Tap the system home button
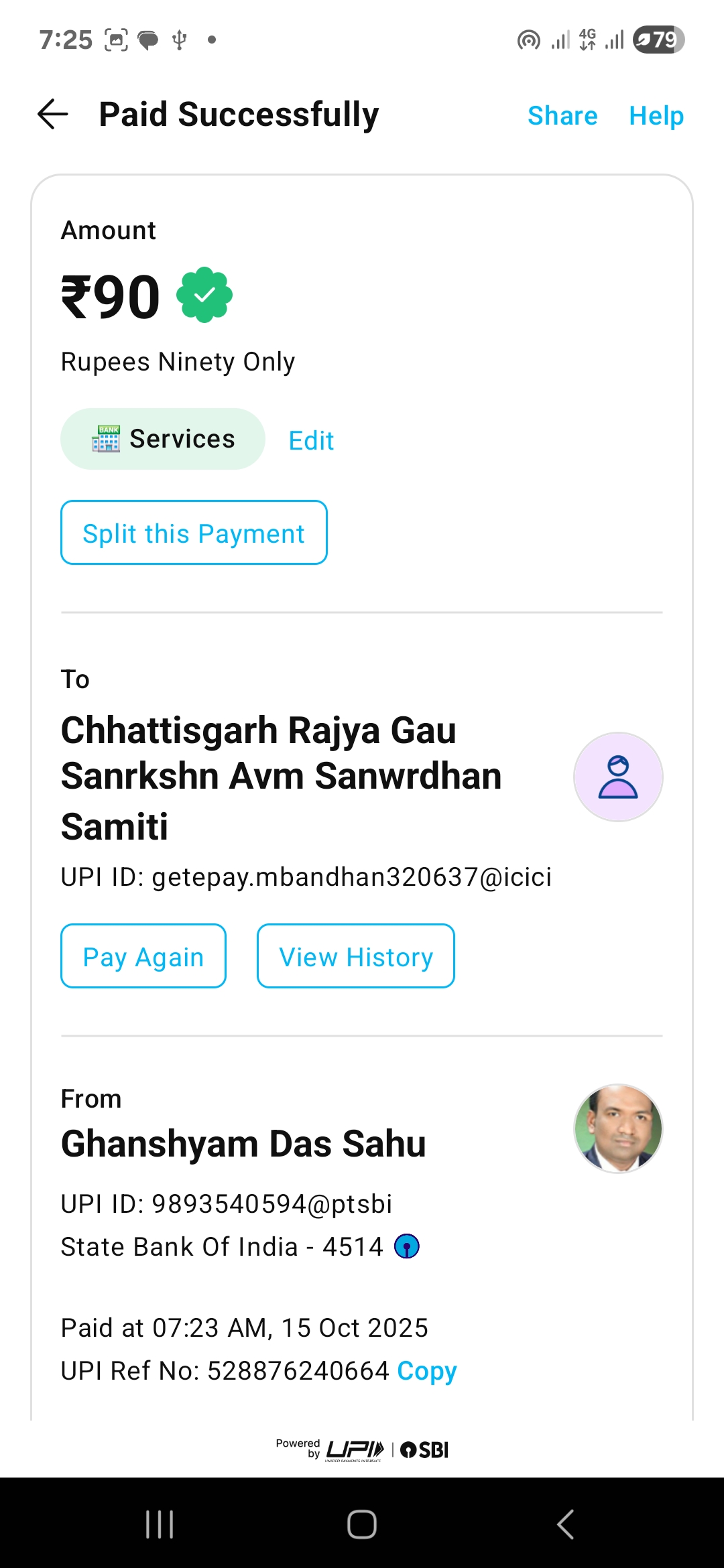Screen dimensions: 724x1568 [362, 1524]
